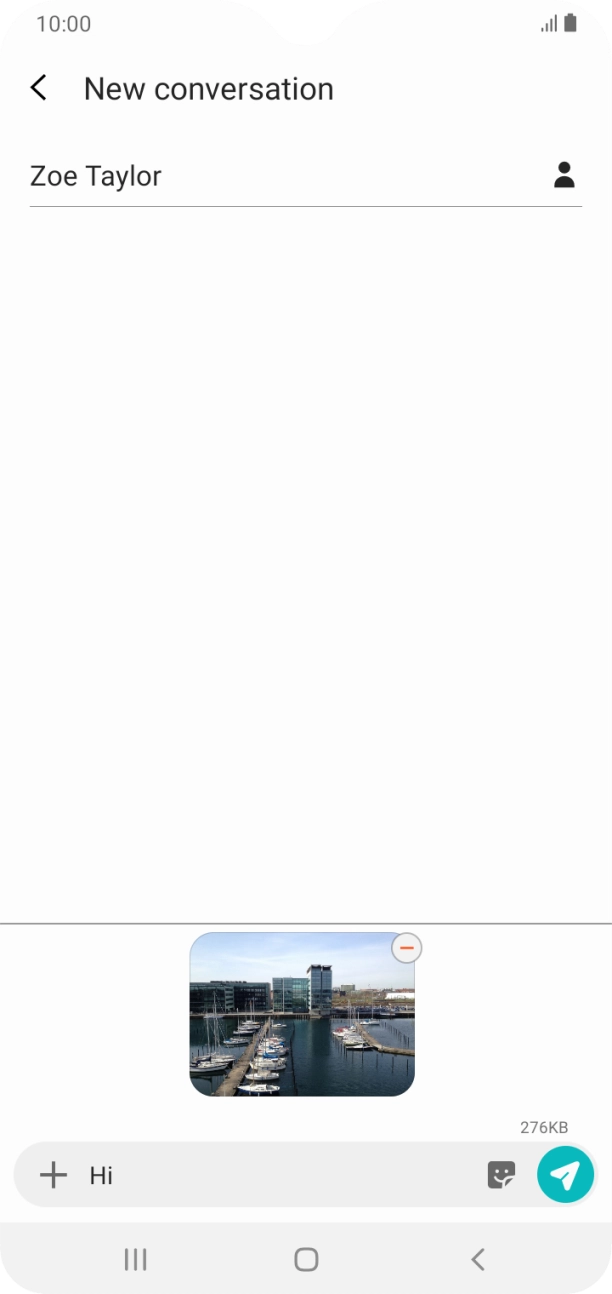612x1294 pixels.
Task: Go back from New conversation
Action: pyautogui.click(x=39, y=88)
